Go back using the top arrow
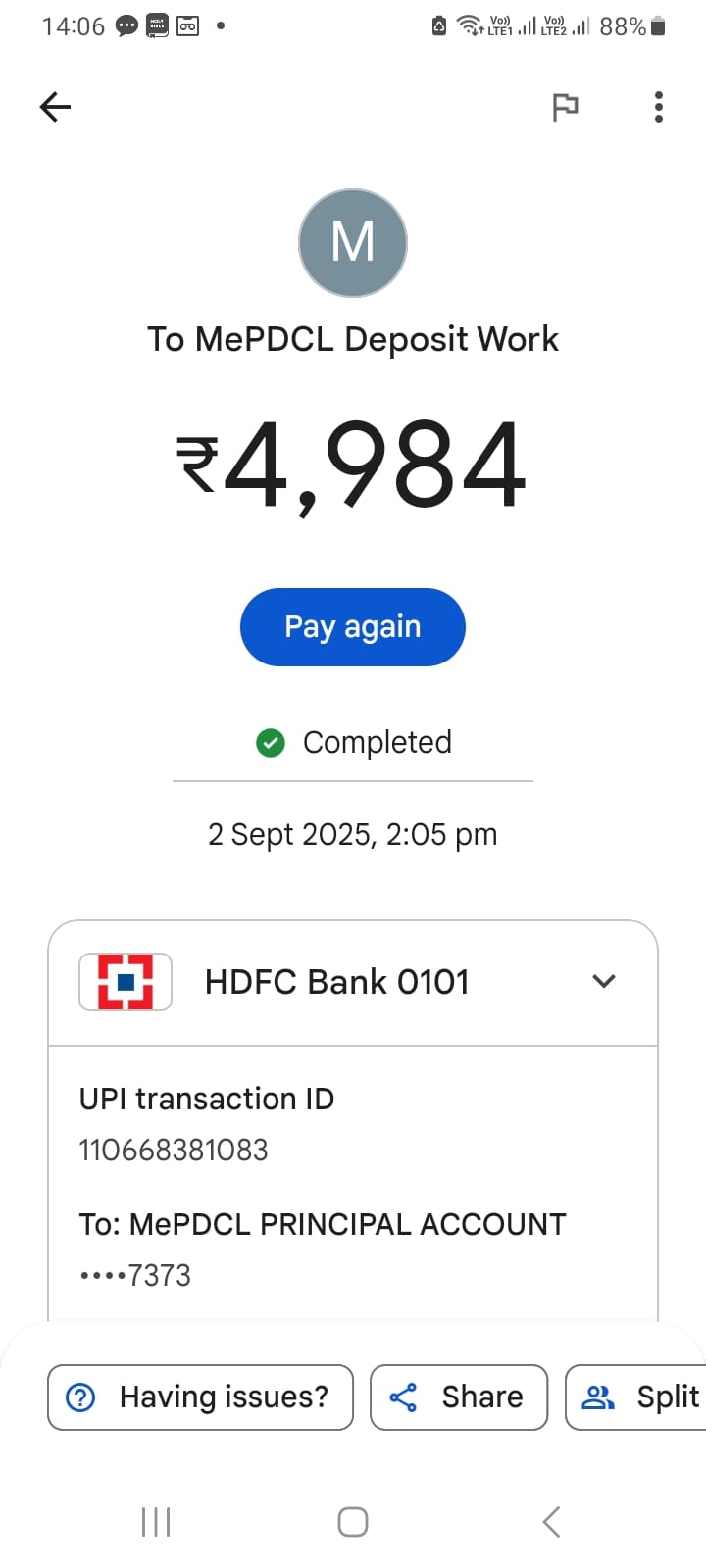Image resolution: width=706 pixels, height=1568 pixels. tap(56, 107)
